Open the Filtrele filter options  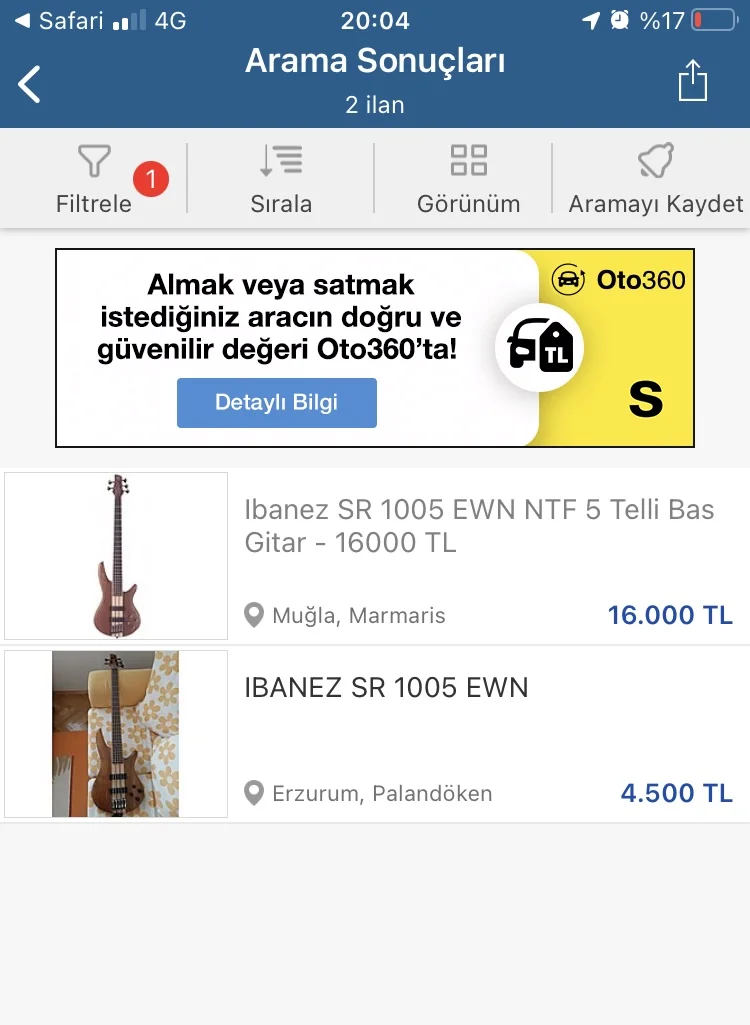pos(94,179)
